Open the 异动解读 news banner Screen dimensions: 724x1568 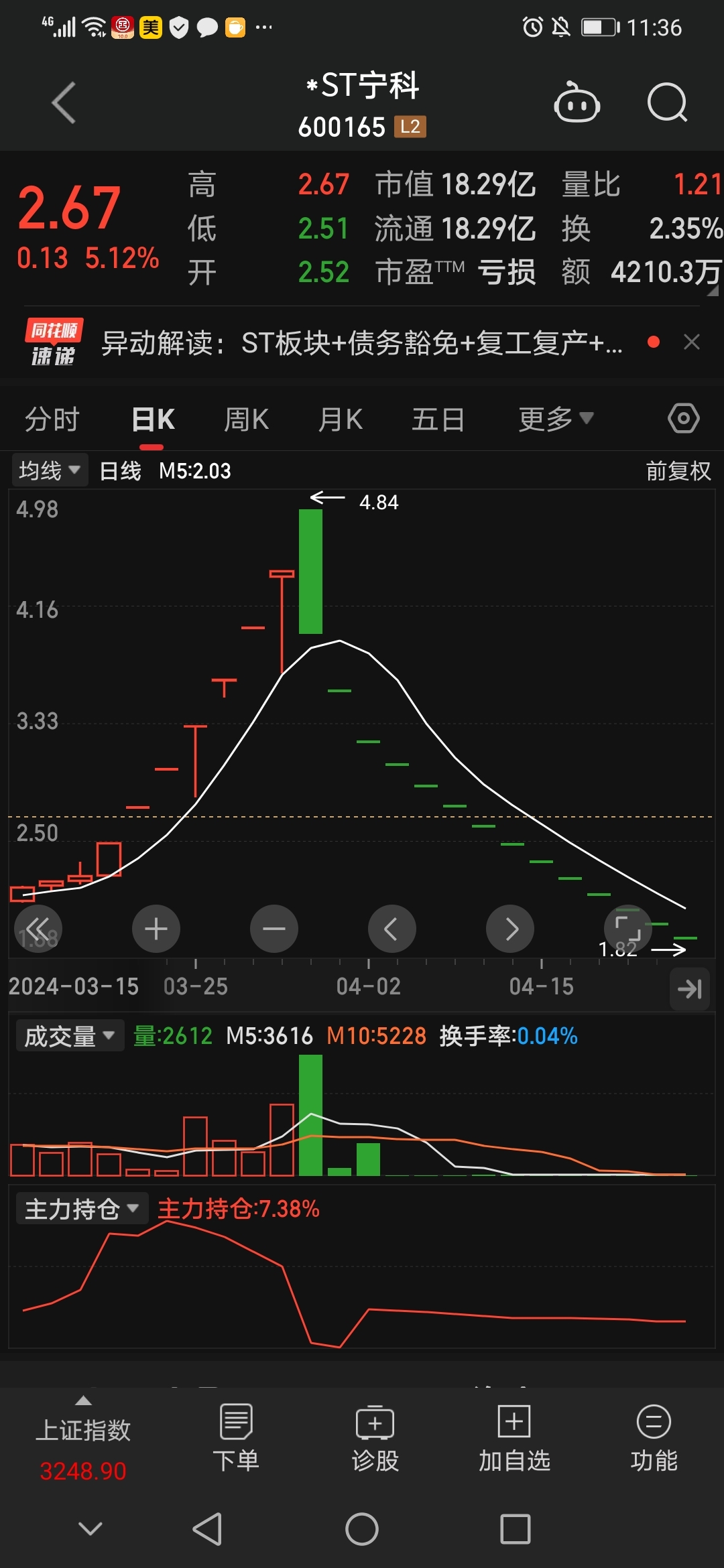362,343
